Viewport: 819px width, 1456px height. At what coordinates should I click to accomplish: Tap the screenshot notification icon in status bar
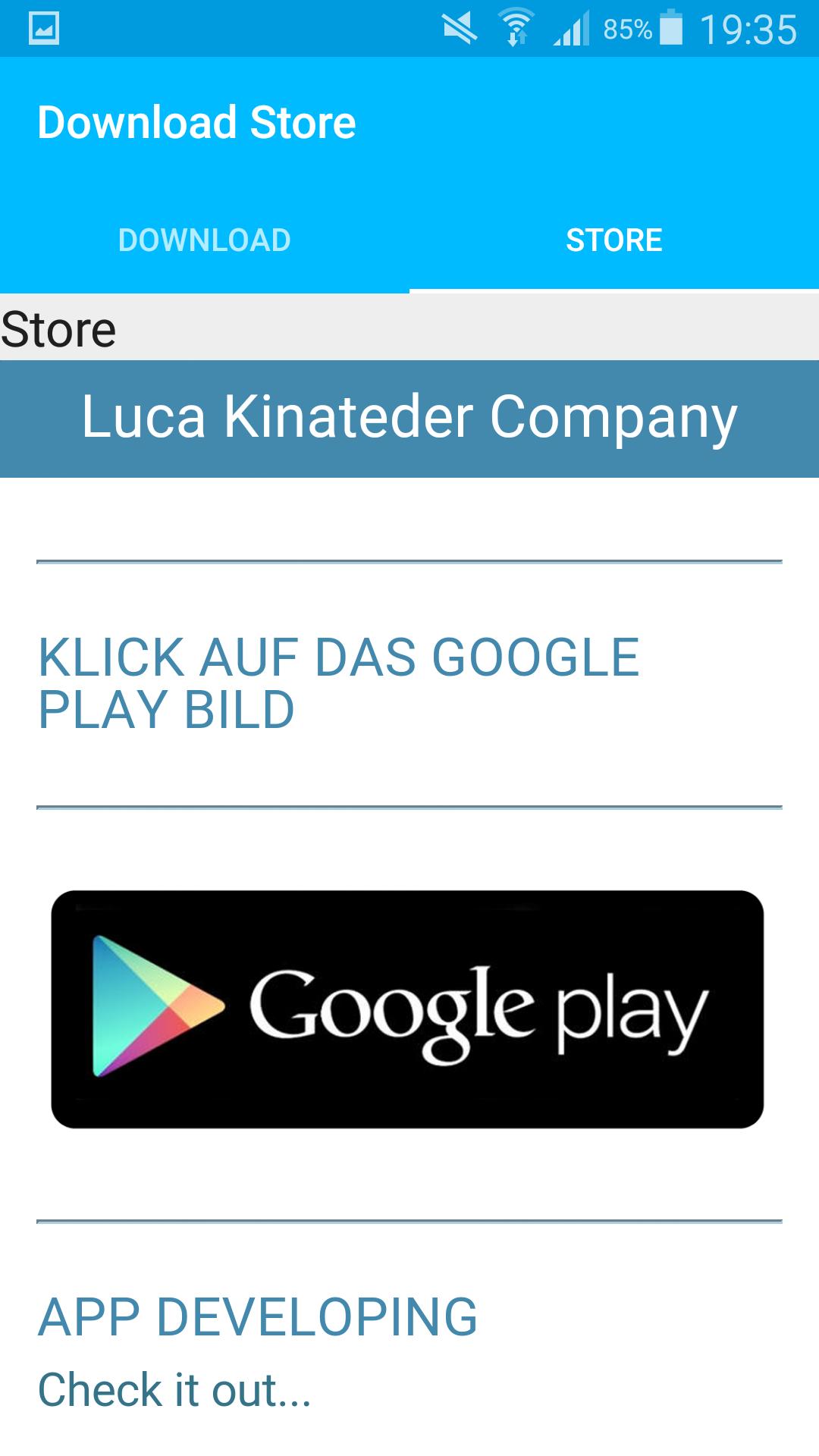45,29
